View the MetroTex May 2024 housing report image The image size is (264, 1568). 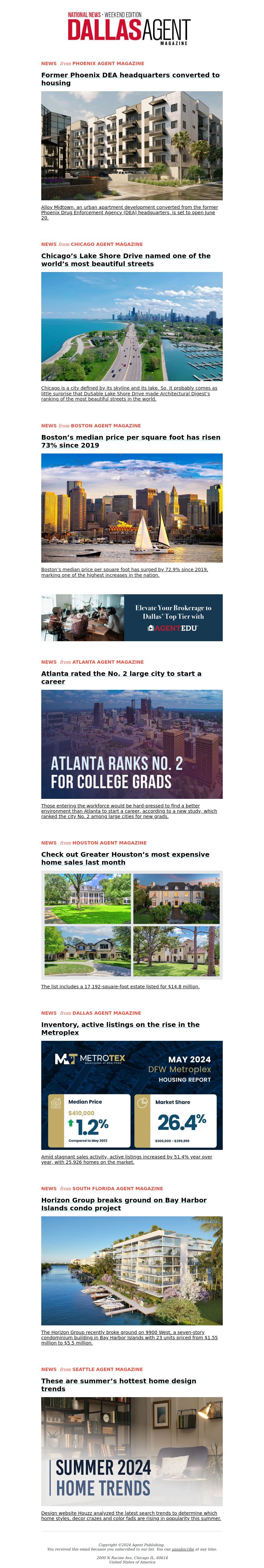click(131, 1095)
